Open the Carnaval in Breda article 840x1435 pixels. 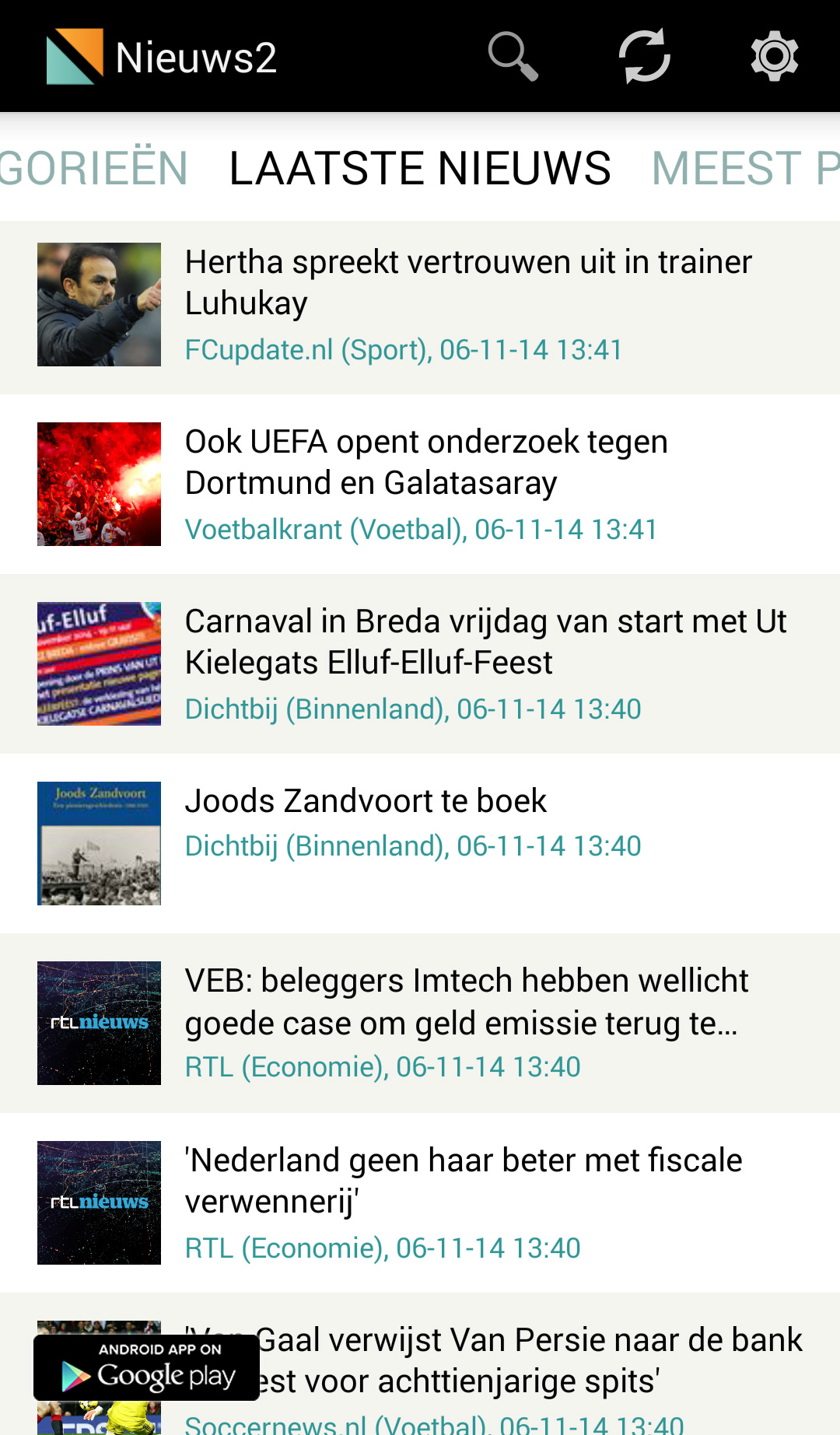[x=485, y=642]
